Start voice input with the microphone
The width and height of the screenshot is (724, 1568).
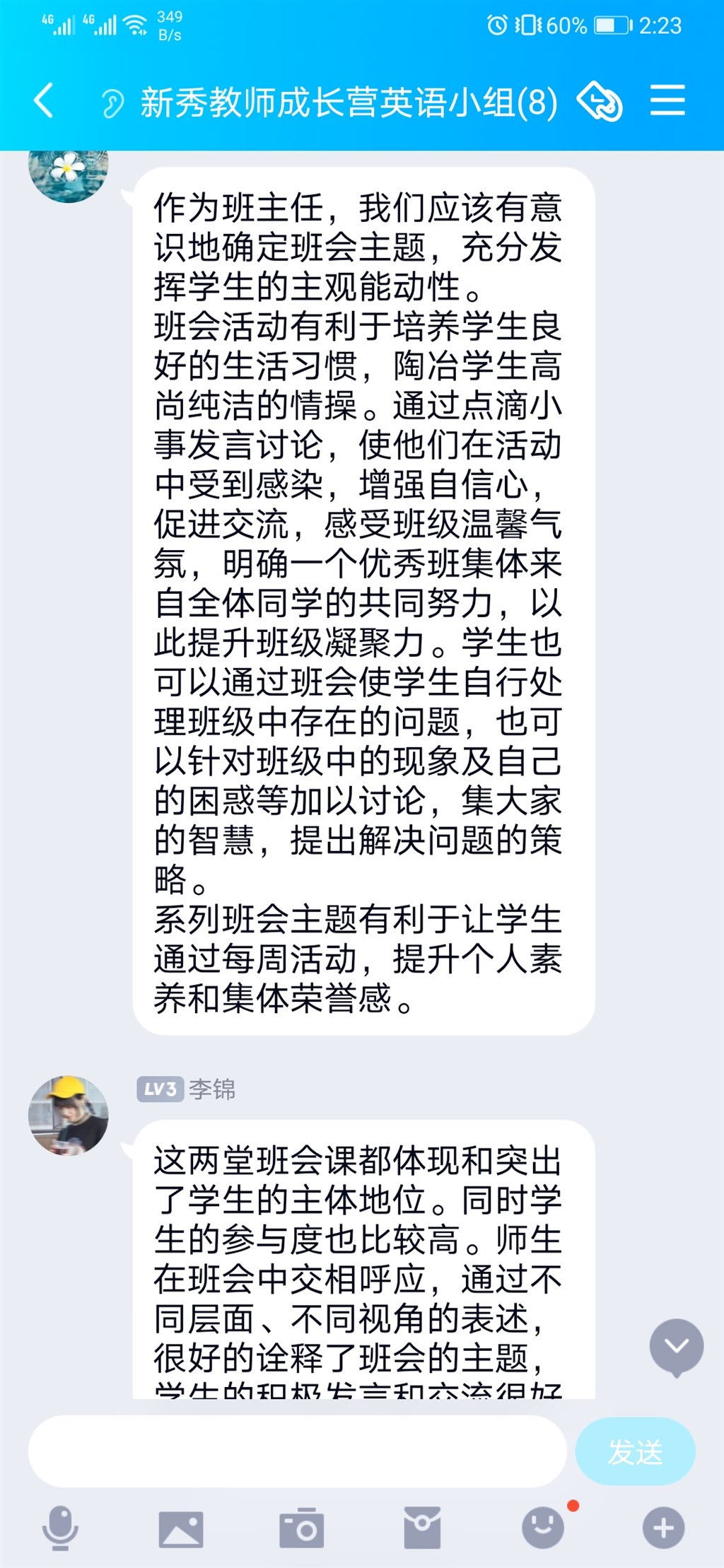(x=60, y=1528)
